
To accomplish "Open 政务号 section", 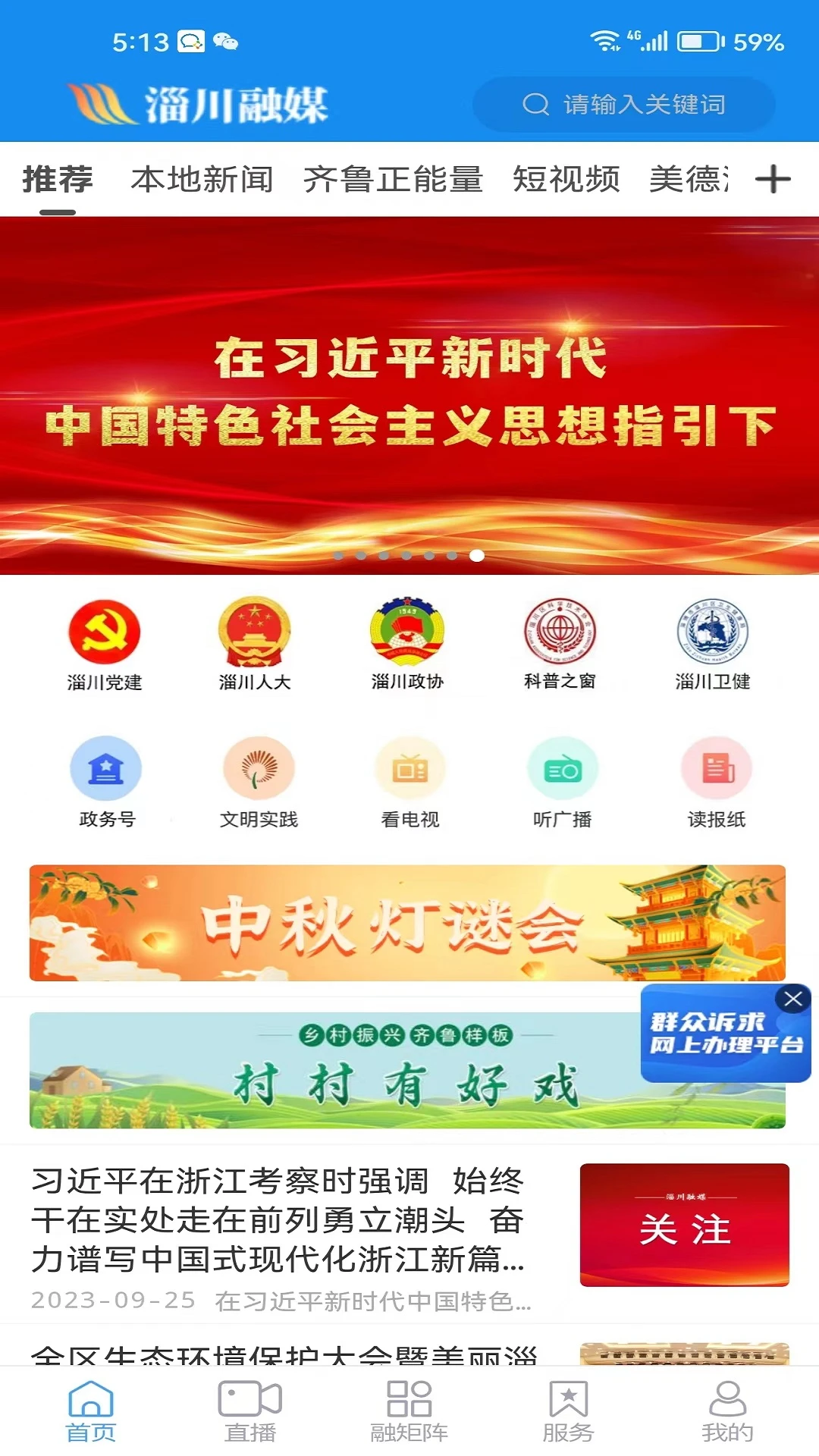I will [106, 781].
